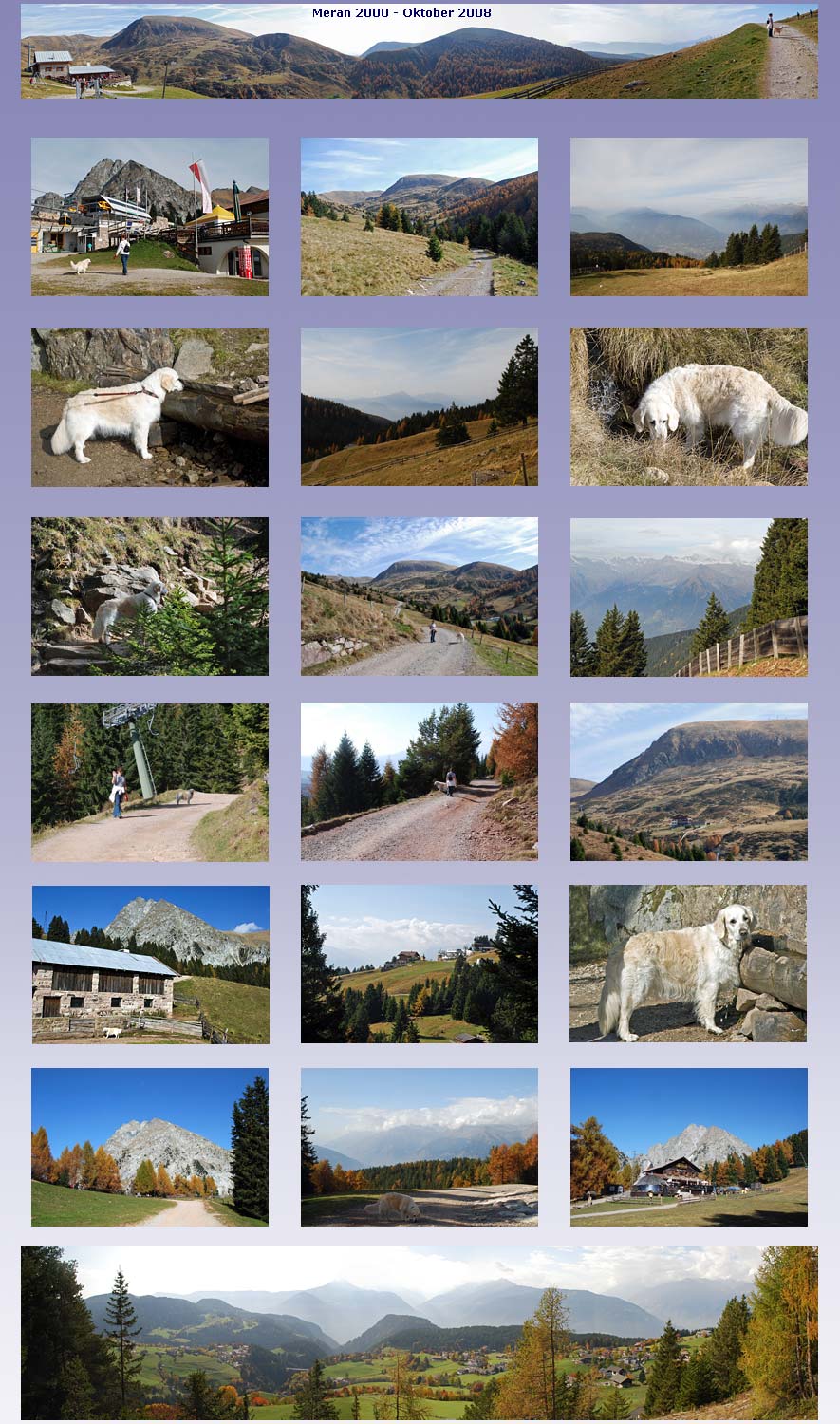View the meadow trail photo under blue sky
The height and width of the screenshot is (1424, 840).
(419, 216)
